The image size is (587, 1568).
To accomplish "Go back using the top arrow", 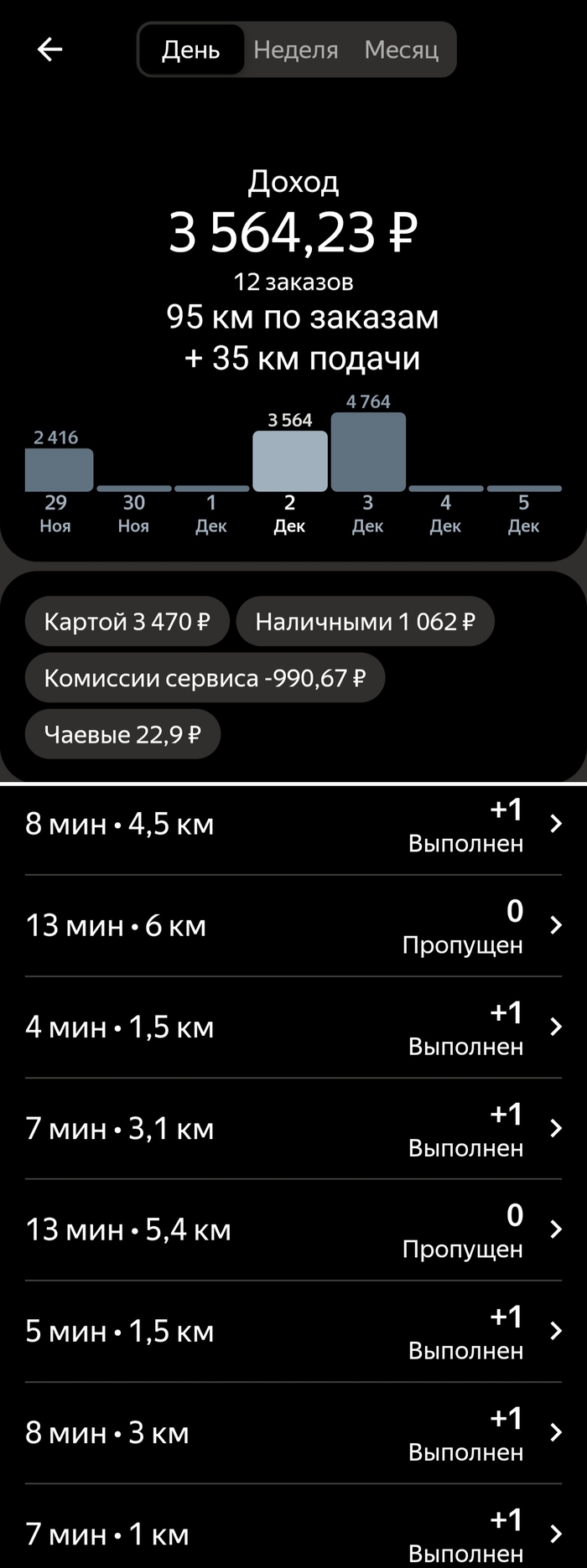I will click(x=49, y=50).
